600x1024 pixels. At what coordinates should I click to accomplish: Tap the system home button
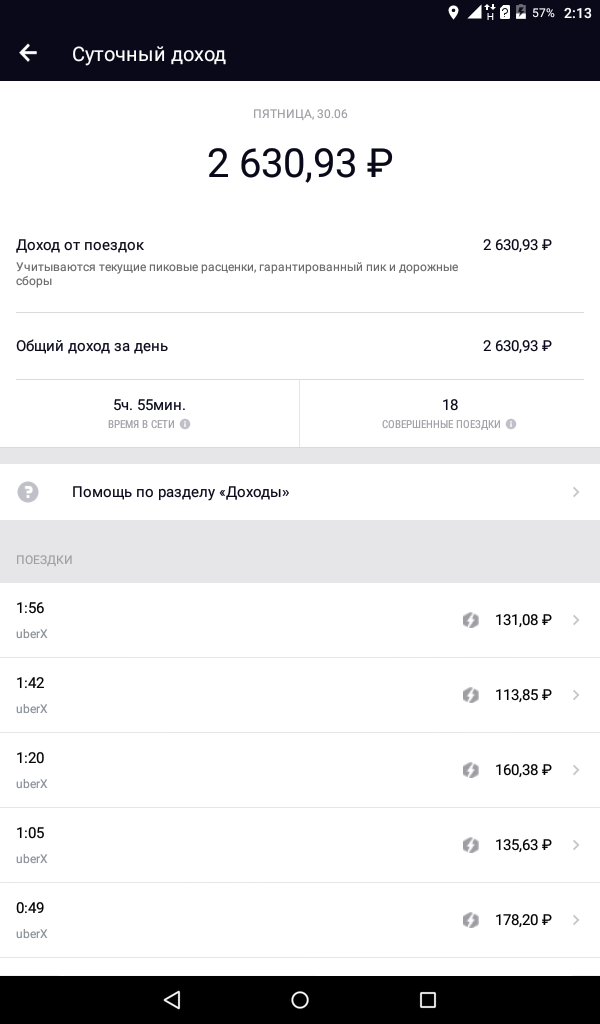pyautogui.click(x=300, y=1000)
